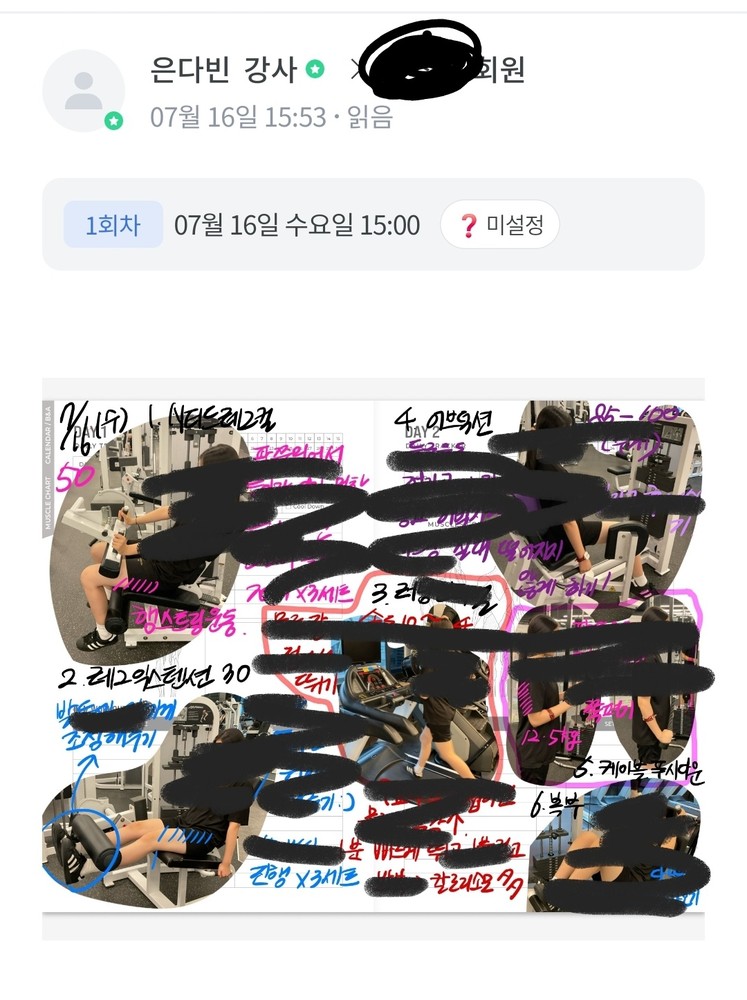Select the 1회차 session badge
747x1000 pixels.
coord(112,225)
